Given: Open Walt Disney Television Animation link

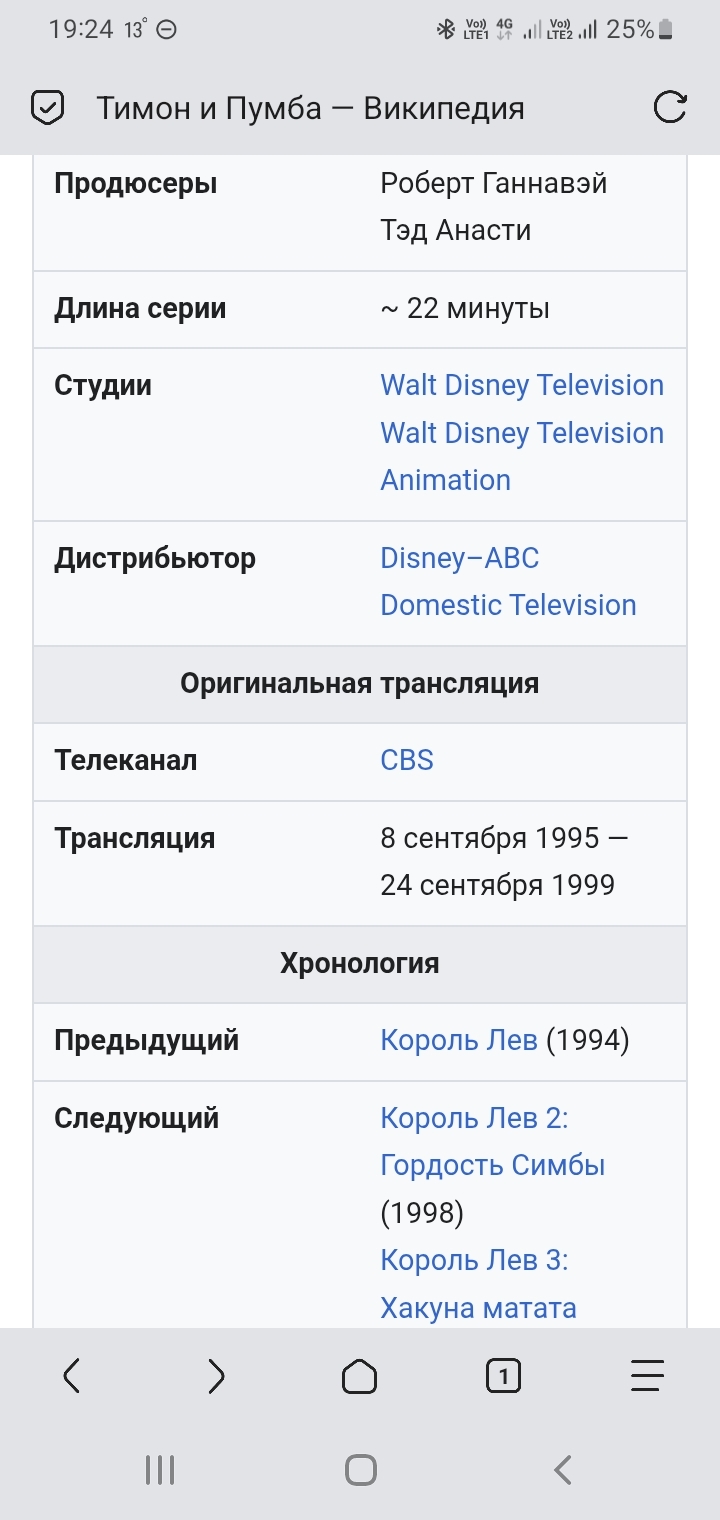Looking at the screenshot, I should coord(522,456).
